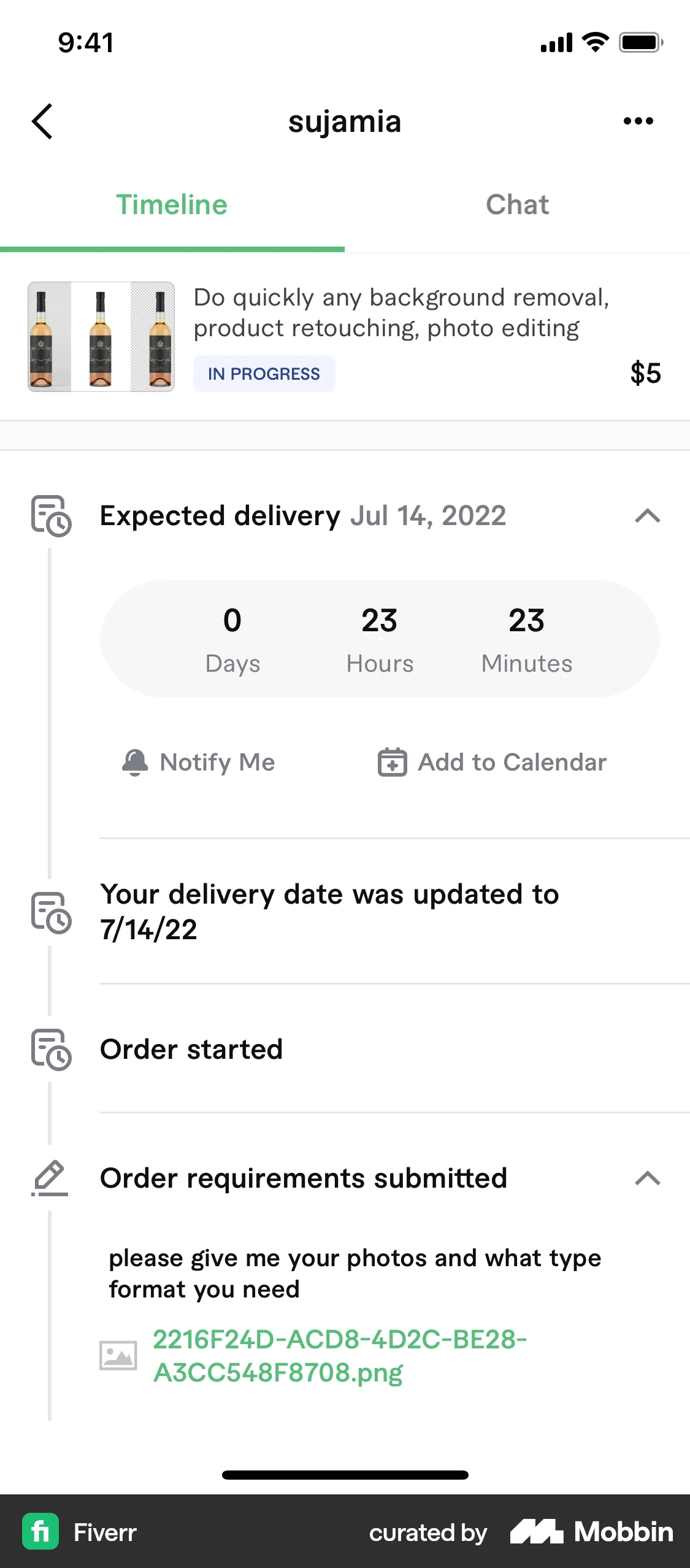Open the three-dot options menu

click(638, 121)
